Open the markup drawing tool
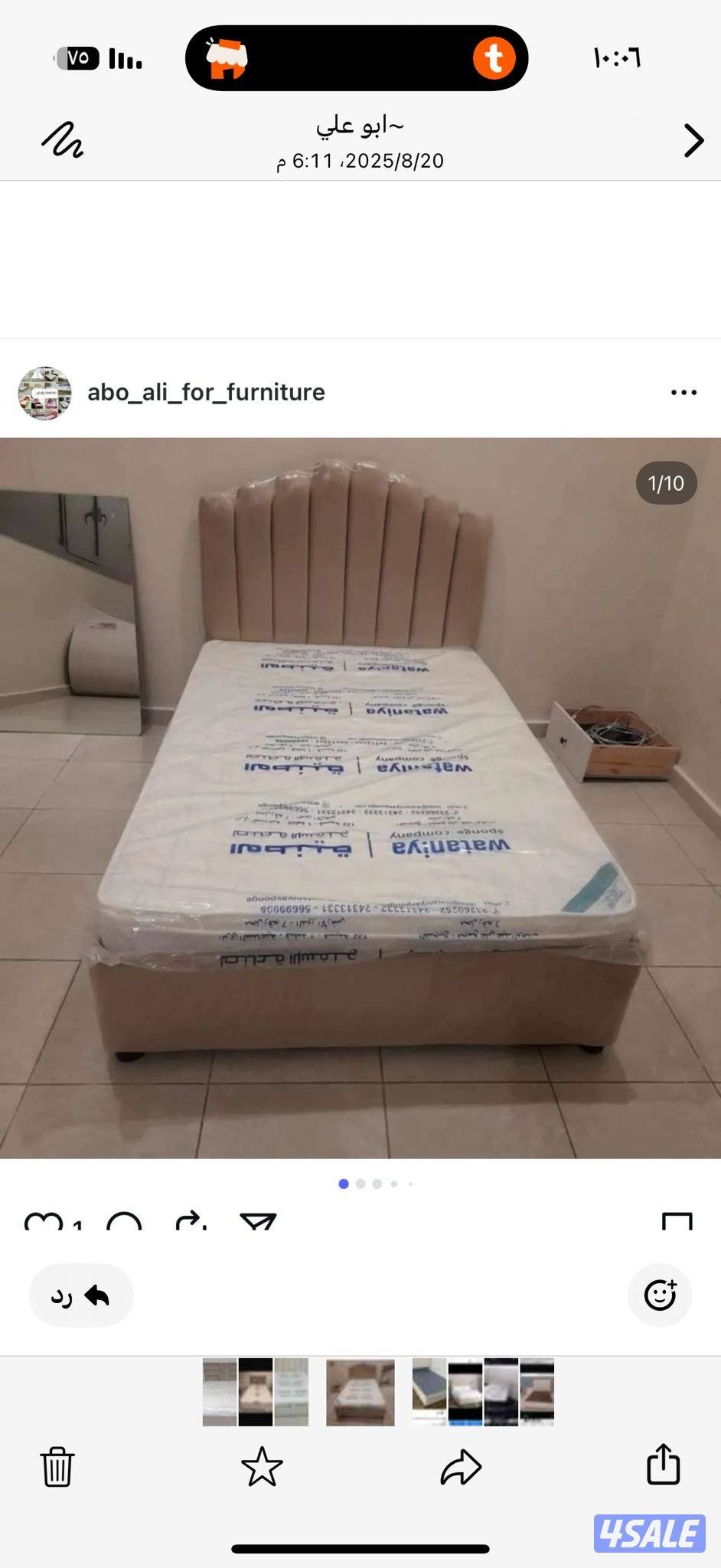This screenshot has width=721, height=1568. tap(62, 140)
